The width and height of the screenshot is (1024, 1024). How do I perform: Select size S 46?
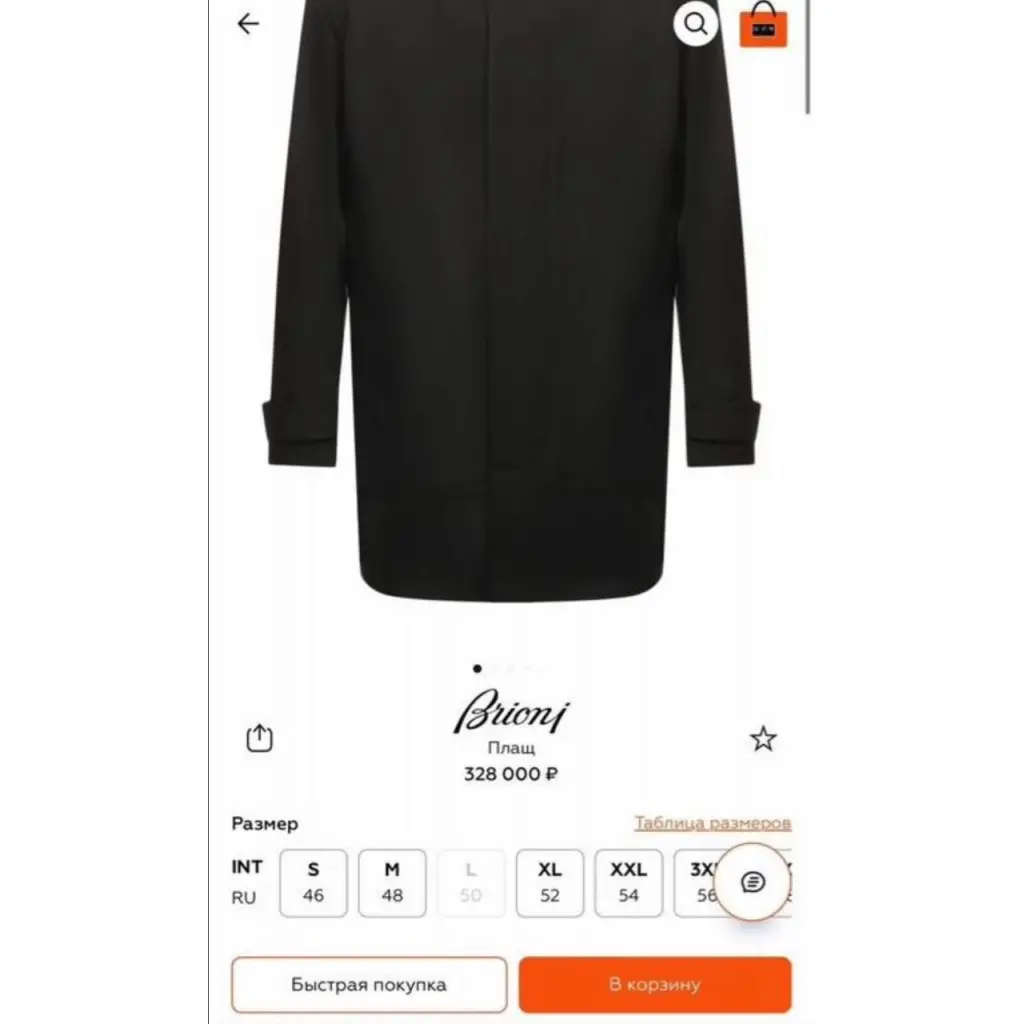coord(313,883)
